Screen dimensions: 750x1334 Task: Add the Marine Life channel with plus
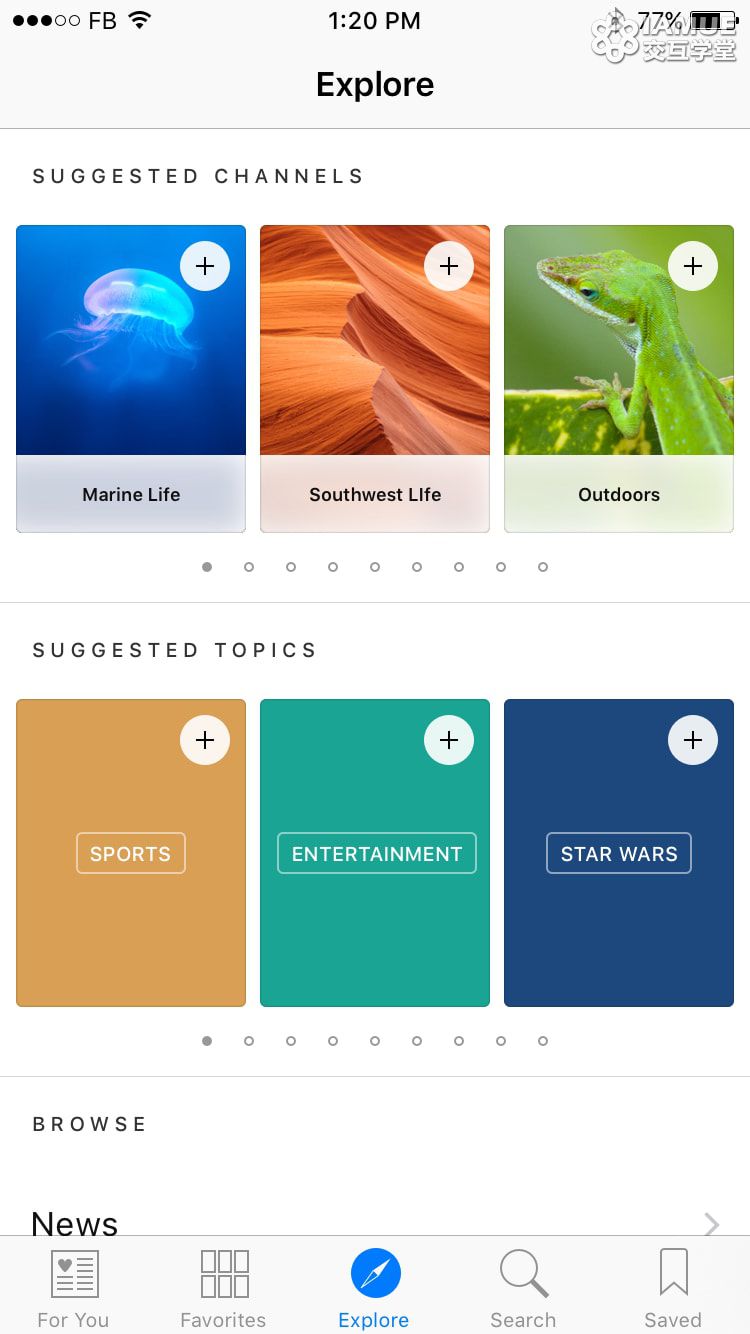[x=205, y=266]
